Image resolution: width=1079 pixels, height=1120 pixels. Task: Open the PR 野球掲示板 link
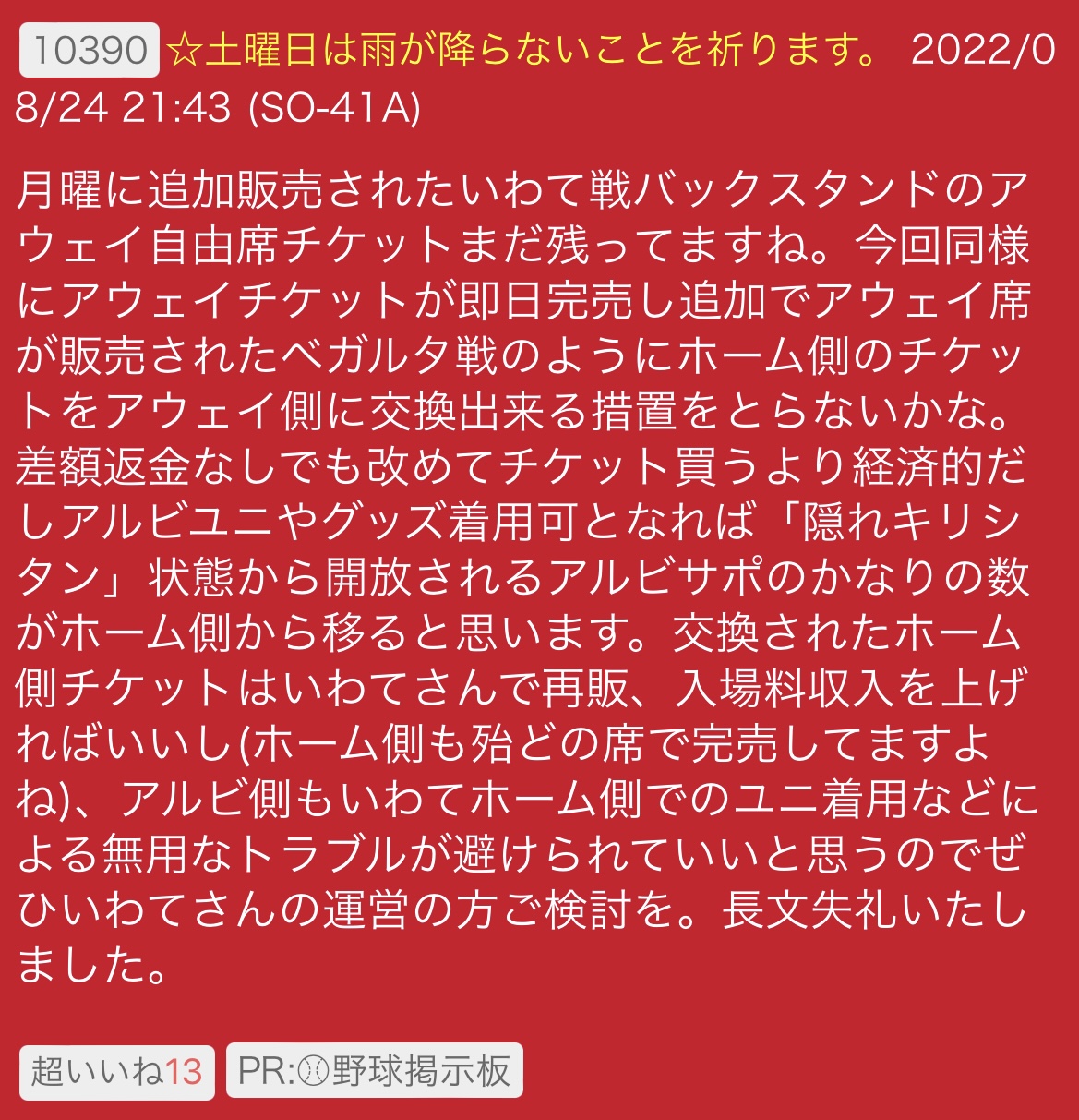click(x=374, y=1071)
